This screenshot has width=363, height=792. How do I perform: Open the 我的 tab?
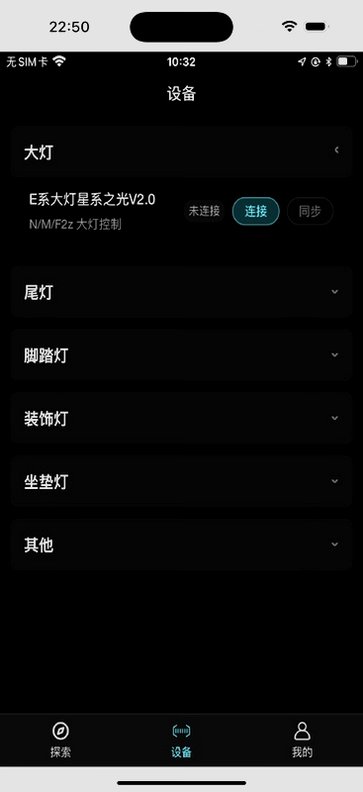tap(302, 740)
